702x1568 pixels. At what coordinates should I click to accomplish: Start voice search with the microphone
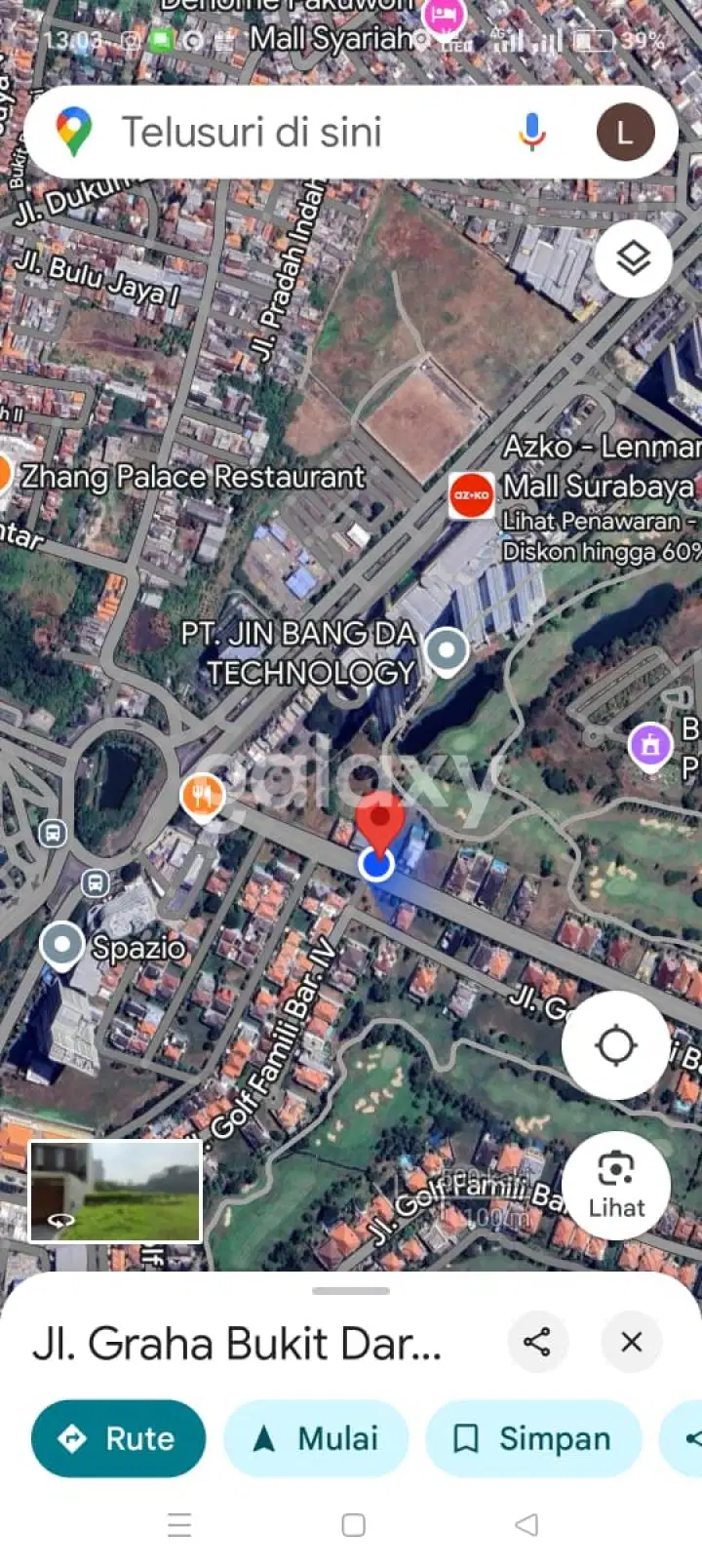point(532,132)
